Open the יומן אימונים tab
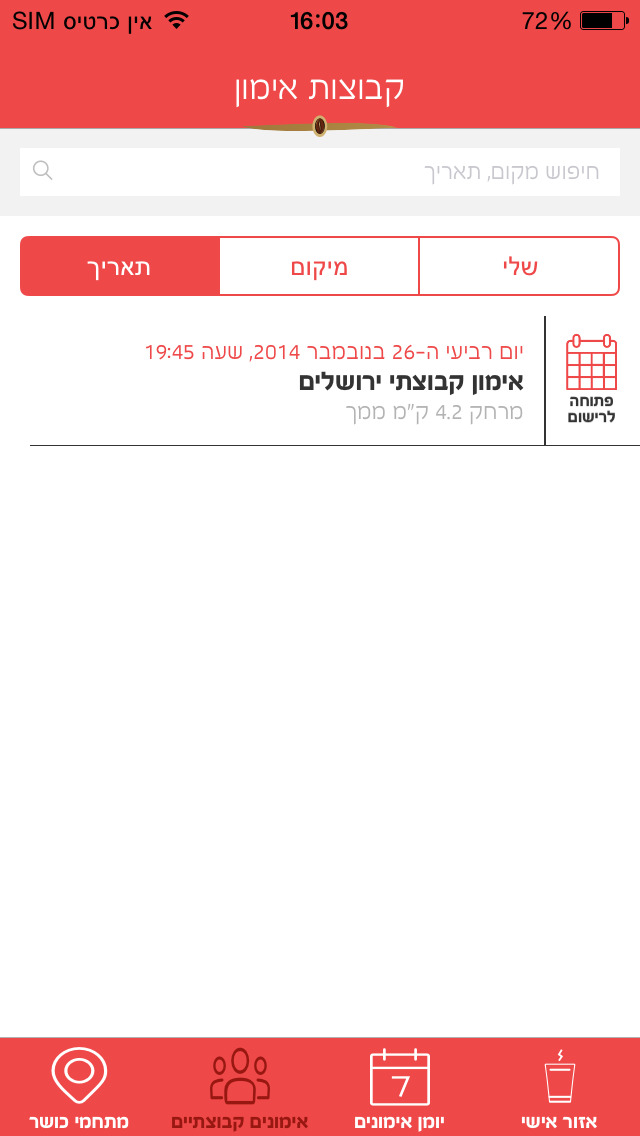The height and width of the screenshot is (1136, 640). pyautogui.click(x=400, y=1088)
